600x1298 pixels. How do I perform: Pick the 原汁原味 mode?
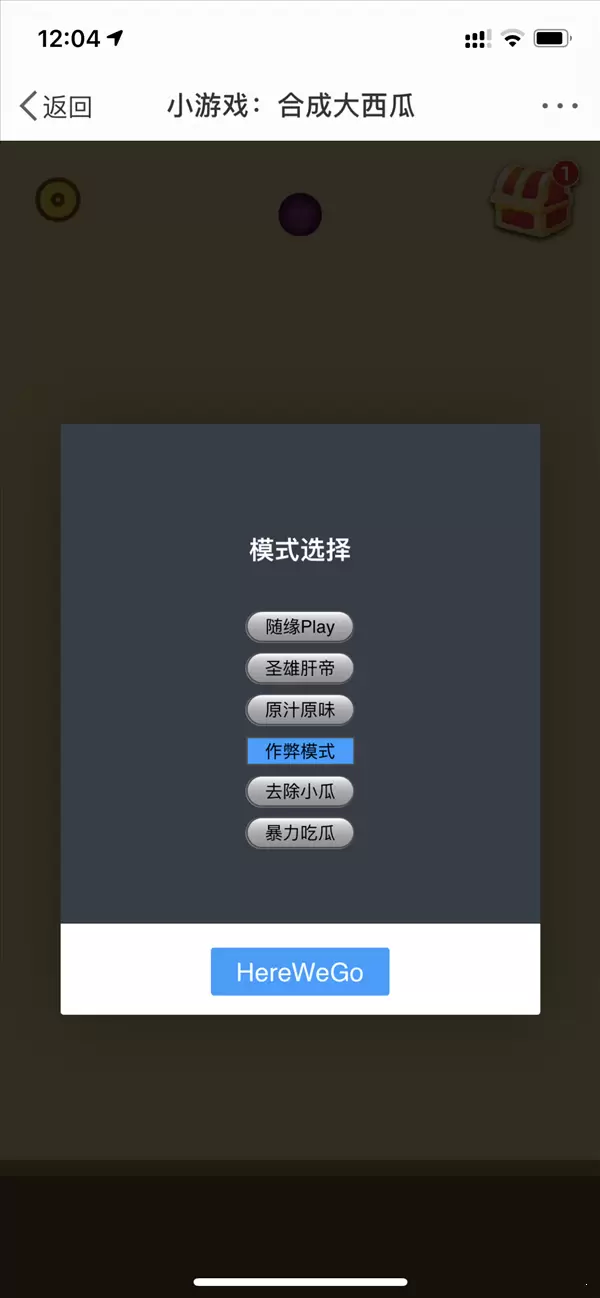click(x=300, y=710)
